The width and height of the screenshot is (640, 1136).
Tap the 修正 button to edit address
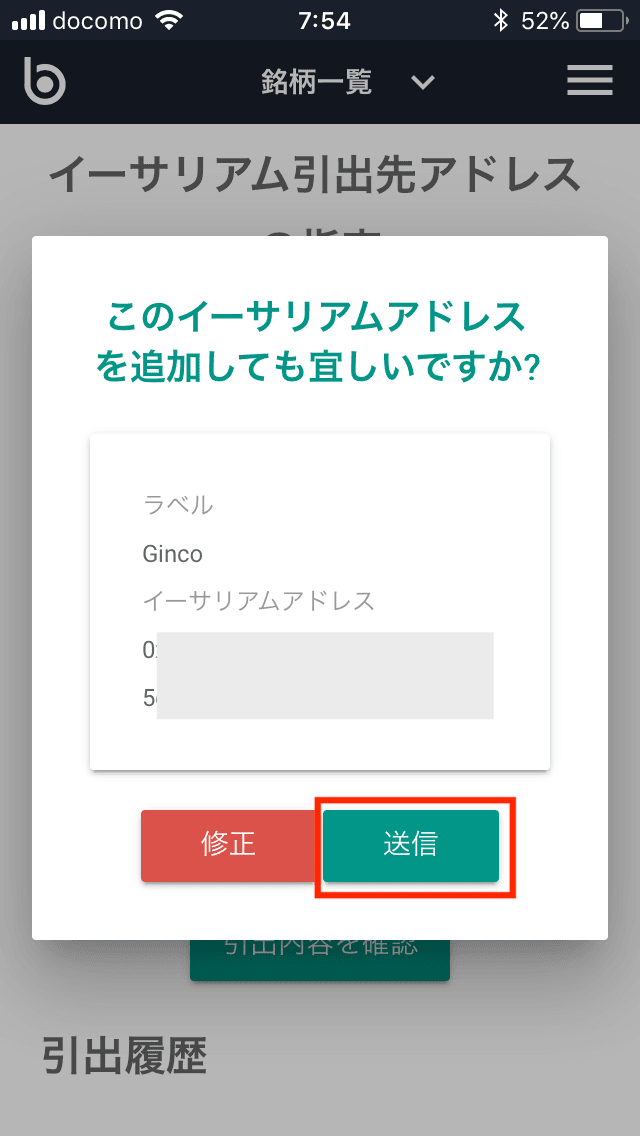coord(229,845)
